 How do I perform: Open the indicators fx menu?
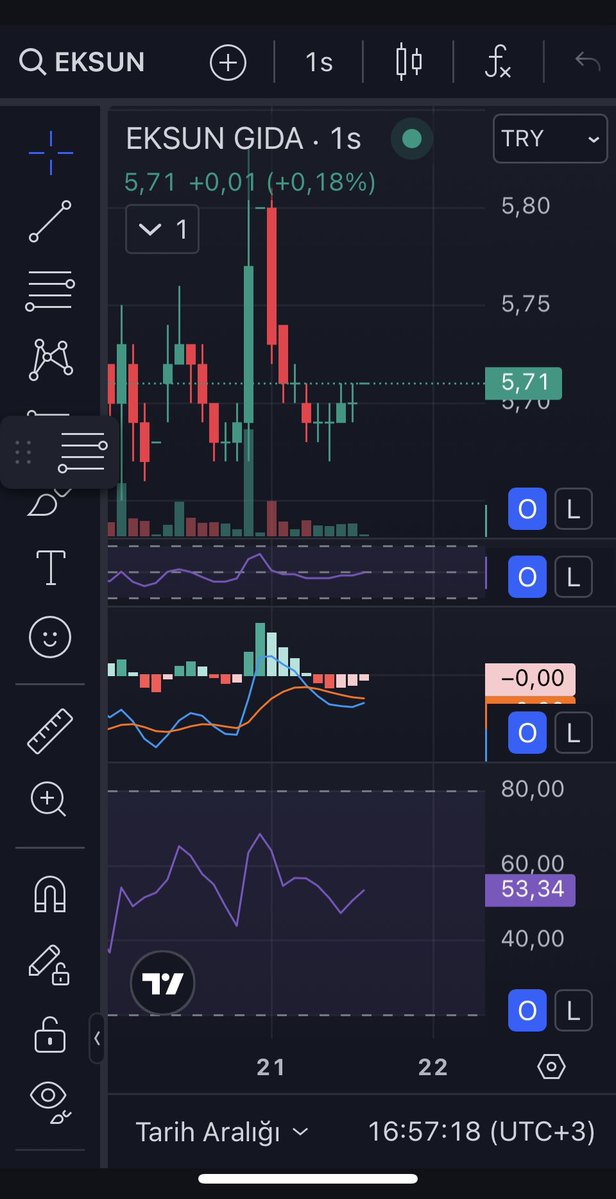click(x=497, y=62)
